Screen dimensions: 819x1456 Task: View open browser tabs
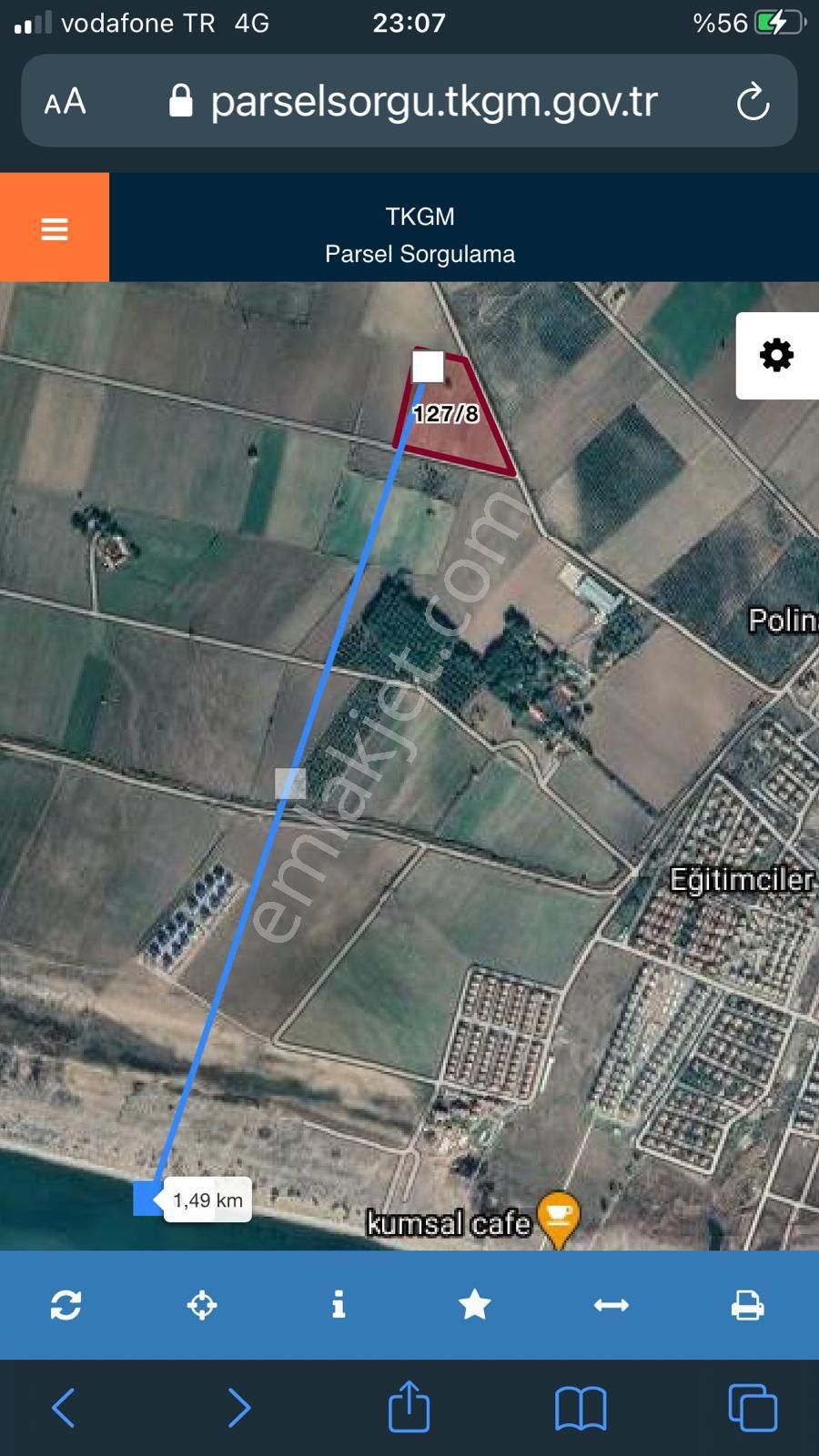click(753, 1408)
